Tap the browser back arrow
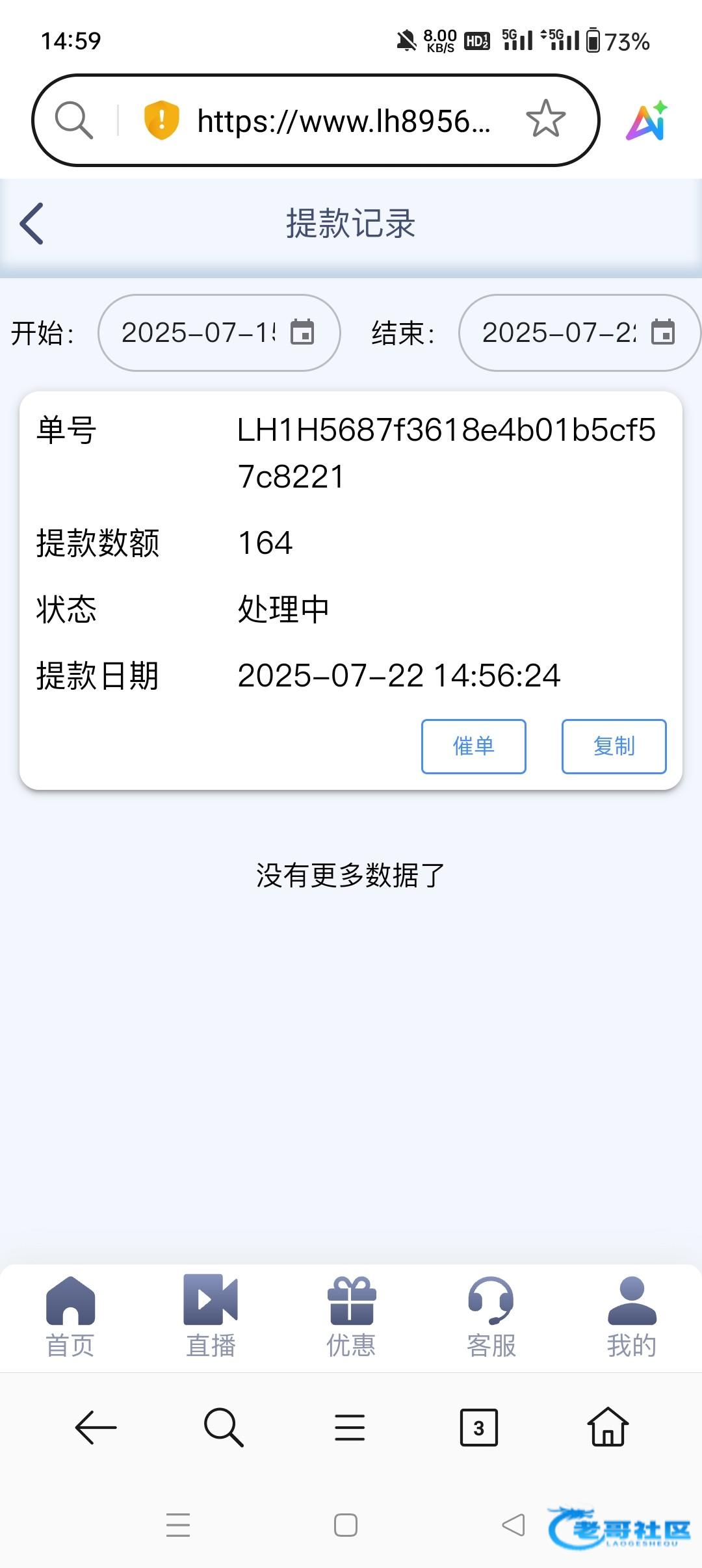The width and height of the screenshot is (702, 1568). point(96,1428)
